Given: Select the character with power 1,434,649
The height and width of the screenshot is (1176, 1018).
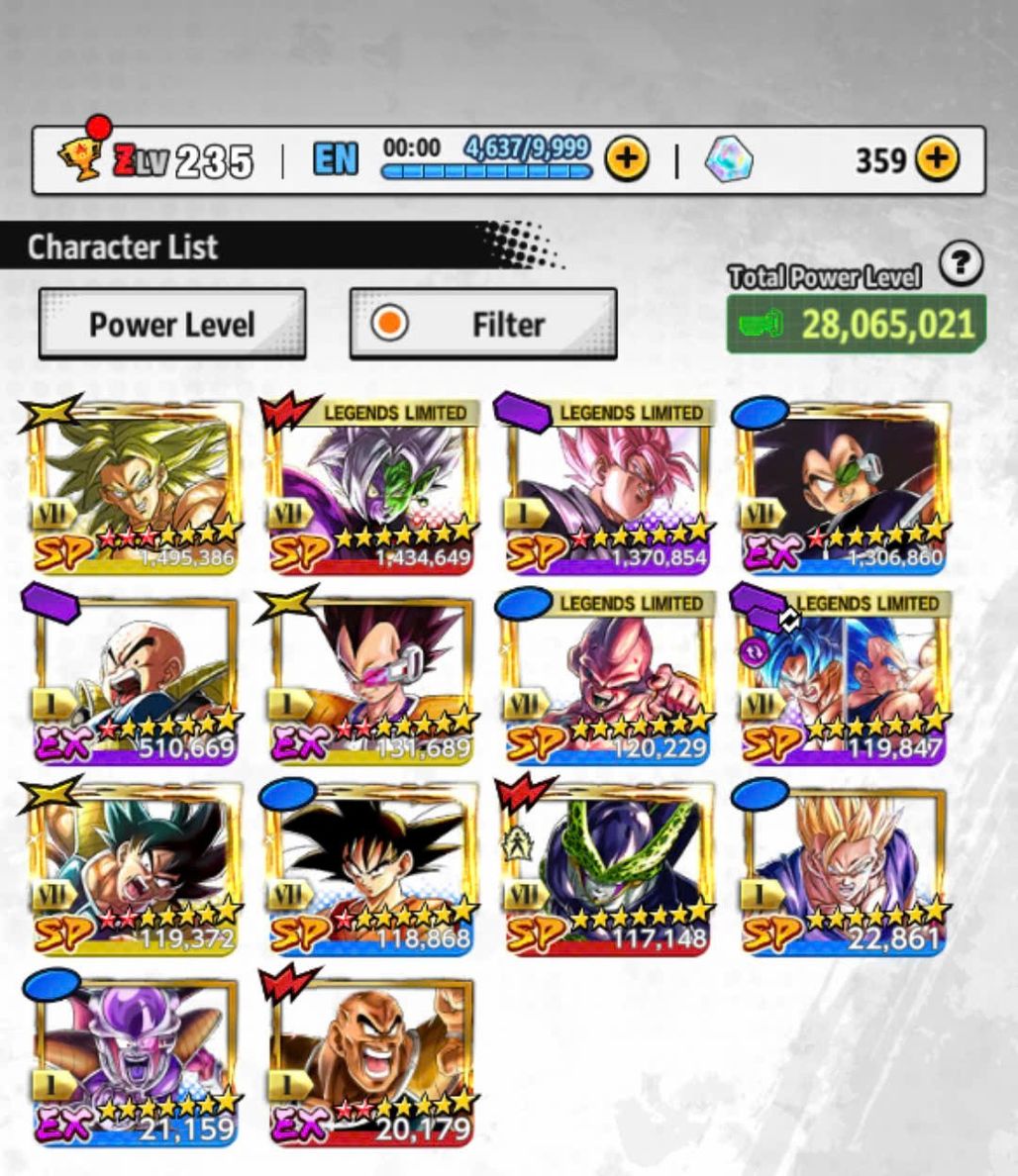Looking at the screenshot, I should click(x=371, y=485).
